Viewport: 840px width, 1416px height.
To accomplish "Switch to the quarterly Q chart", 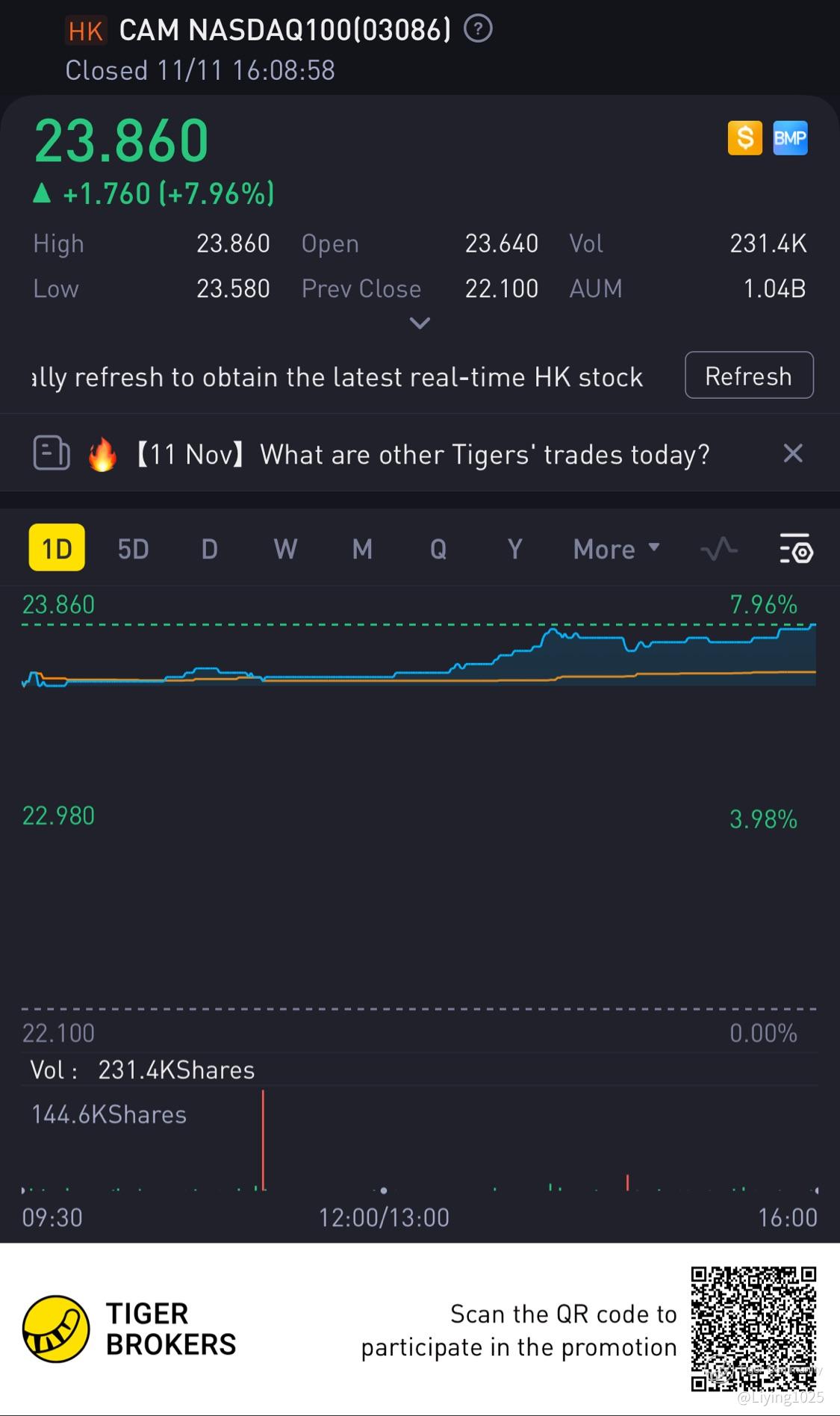I will point(438,549).
